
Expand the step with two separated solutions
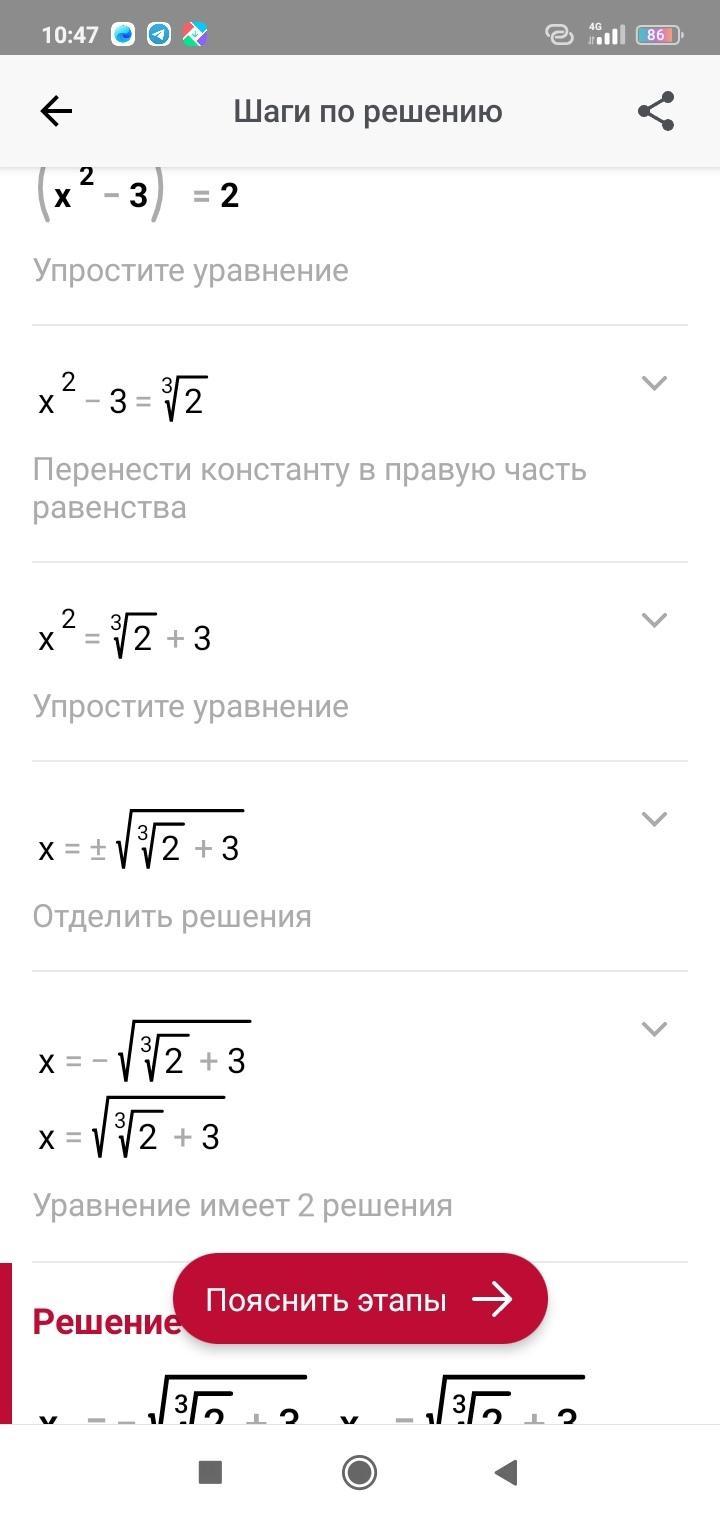tap(654, 1029)
